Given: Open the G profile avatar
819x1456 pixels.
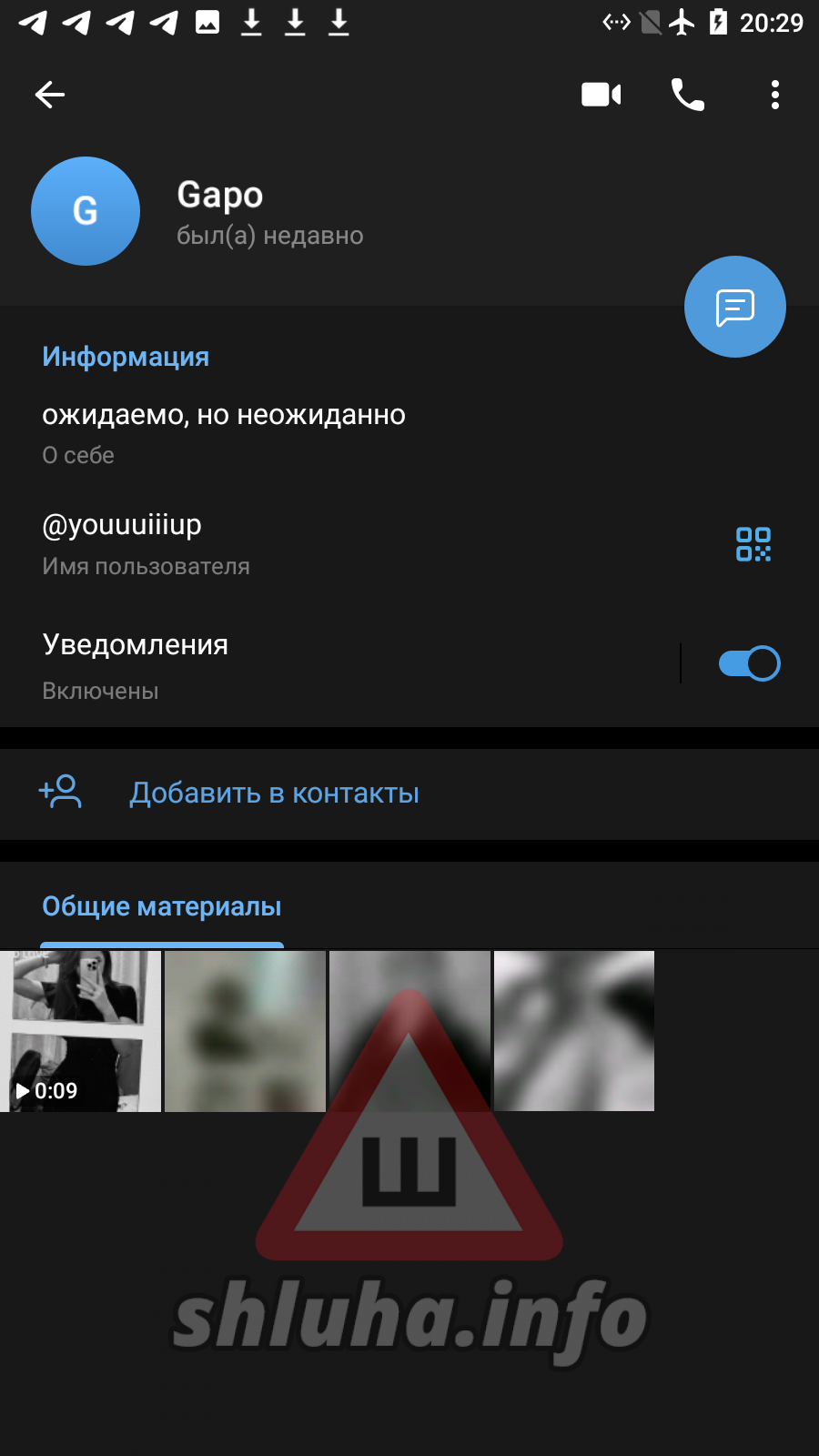Looking at the screenshot, I should coord(86,211).
